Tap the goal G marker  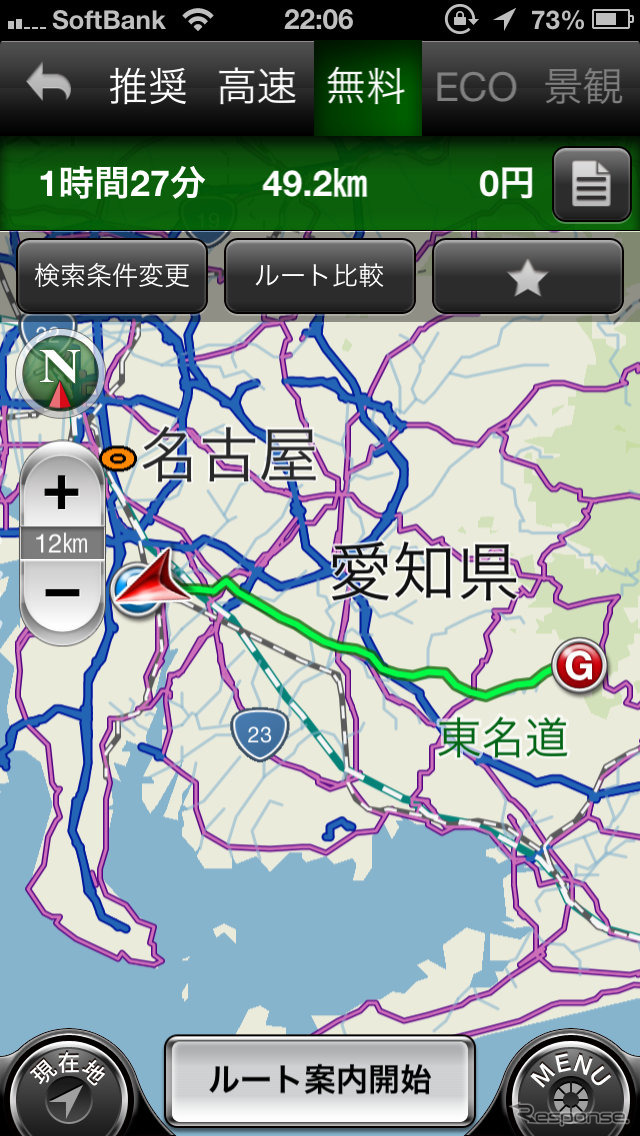(580, 665)
